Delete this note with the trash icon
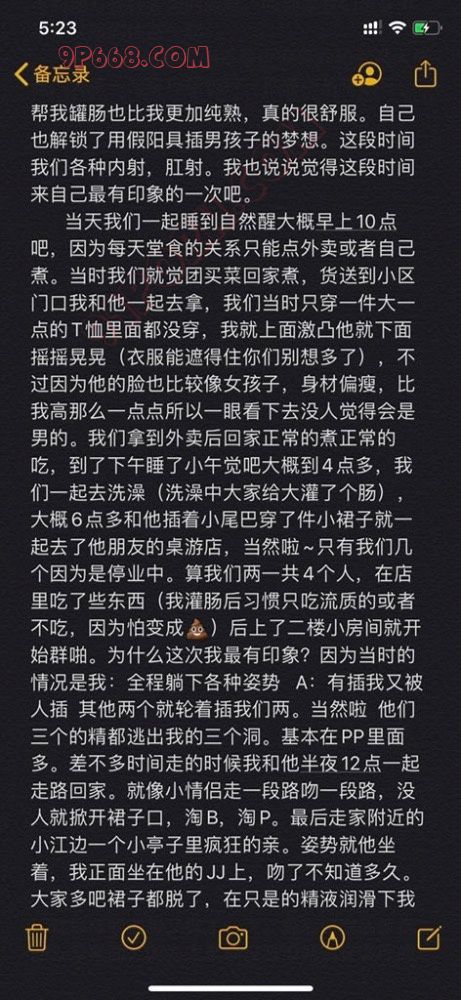This screenshot has width=461, height=1000. coord(37,938)
